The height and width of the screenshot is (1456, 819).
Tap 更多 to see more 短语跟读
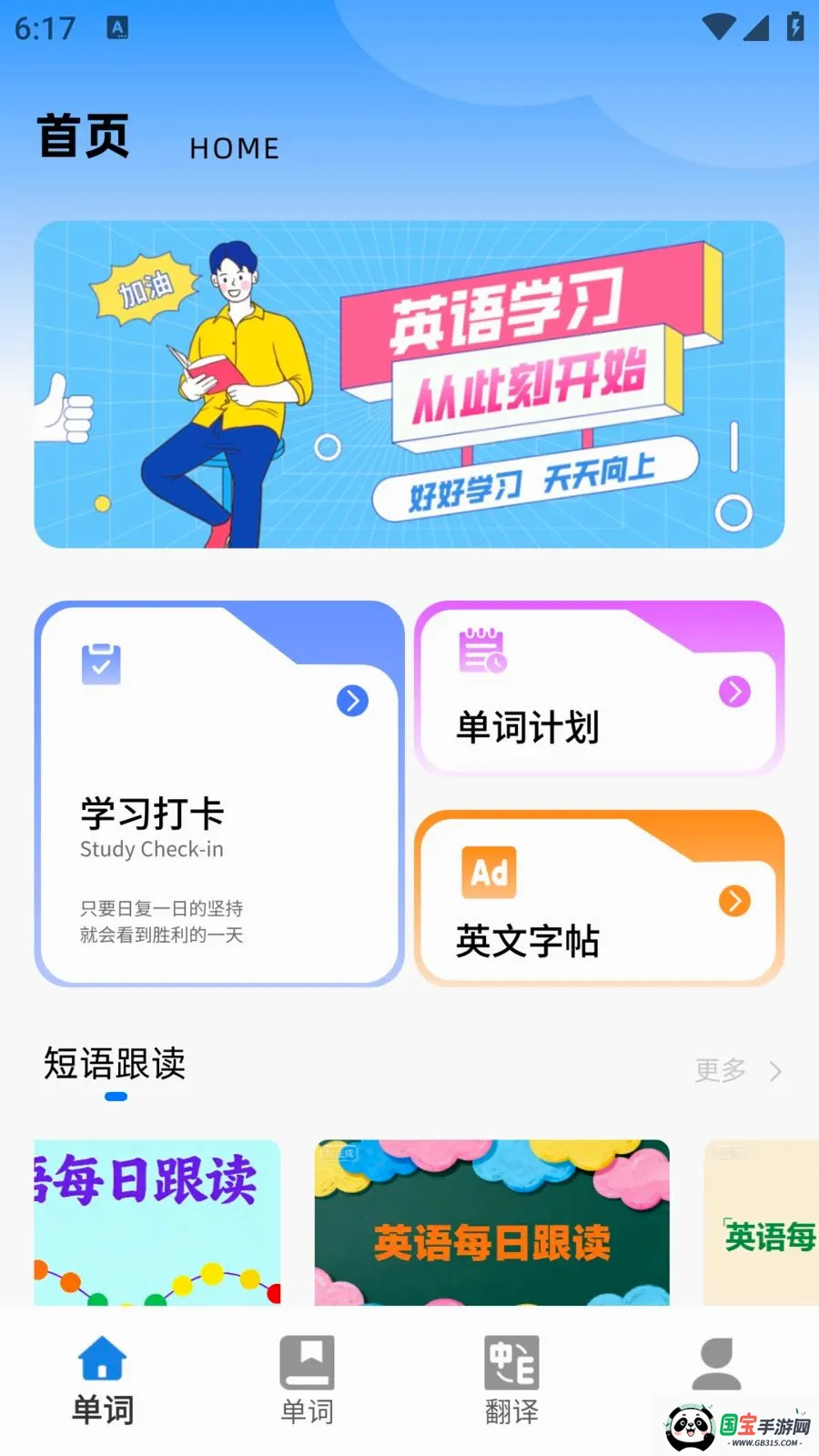(x=738, y=1070)
